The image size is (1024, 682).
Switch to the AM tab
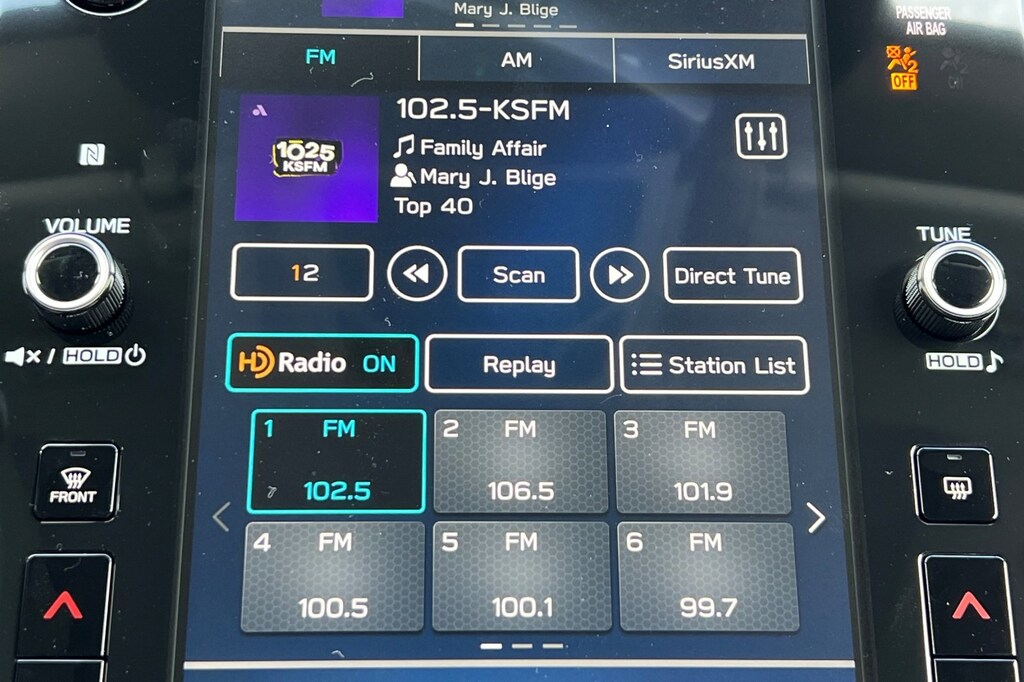pos(516,60)
